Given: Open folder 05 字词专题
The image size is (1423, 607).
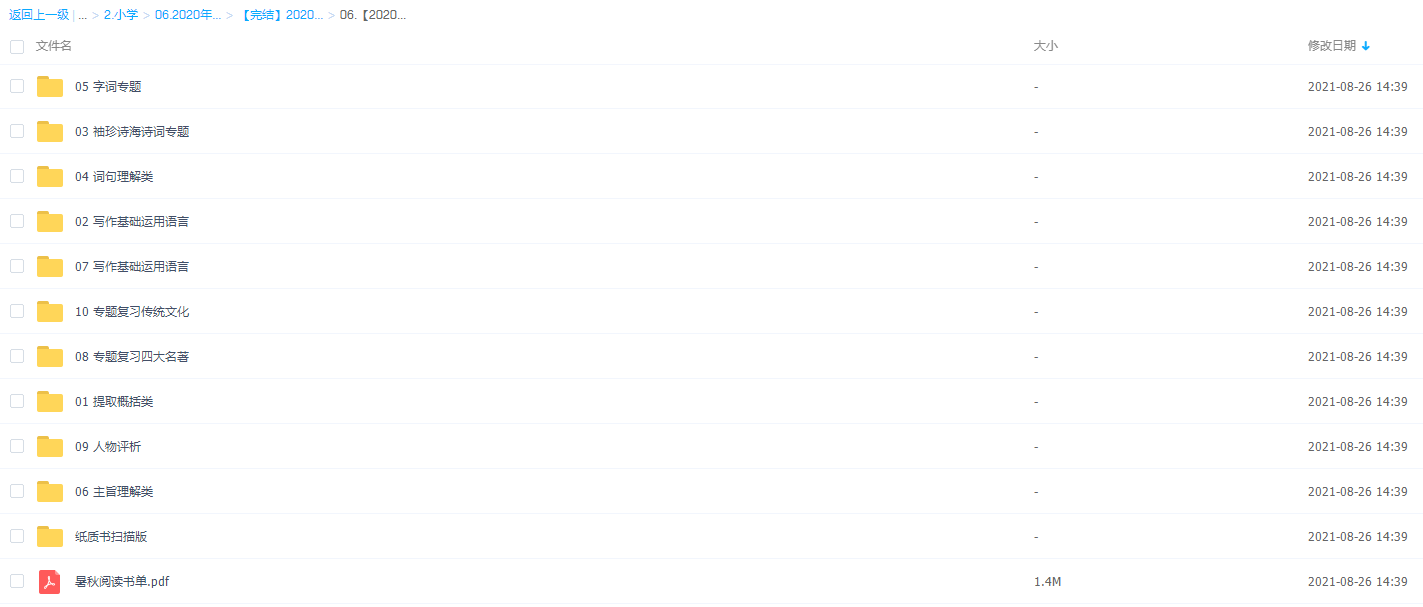Looking at the screenshot, I should [107, 87].
